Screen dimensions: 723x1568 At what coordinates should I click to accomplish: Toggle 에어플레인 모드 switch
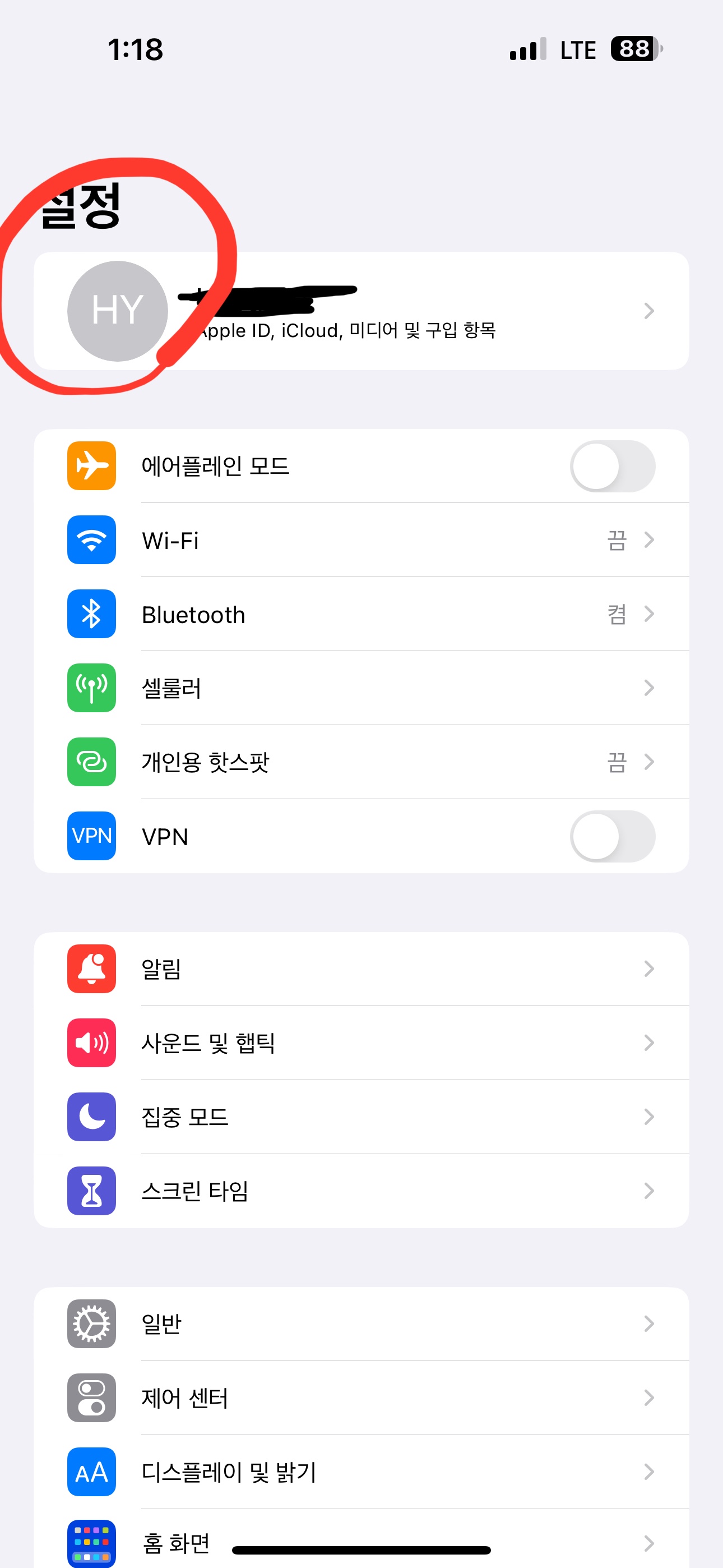(611, 466)
